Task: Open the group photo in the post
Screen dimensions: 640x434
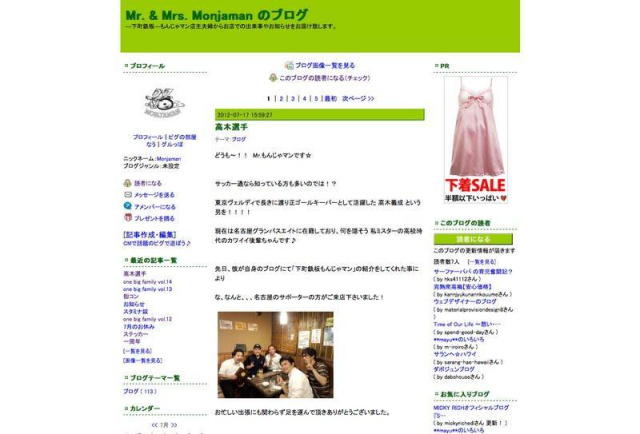Action: tap(275, 355)
